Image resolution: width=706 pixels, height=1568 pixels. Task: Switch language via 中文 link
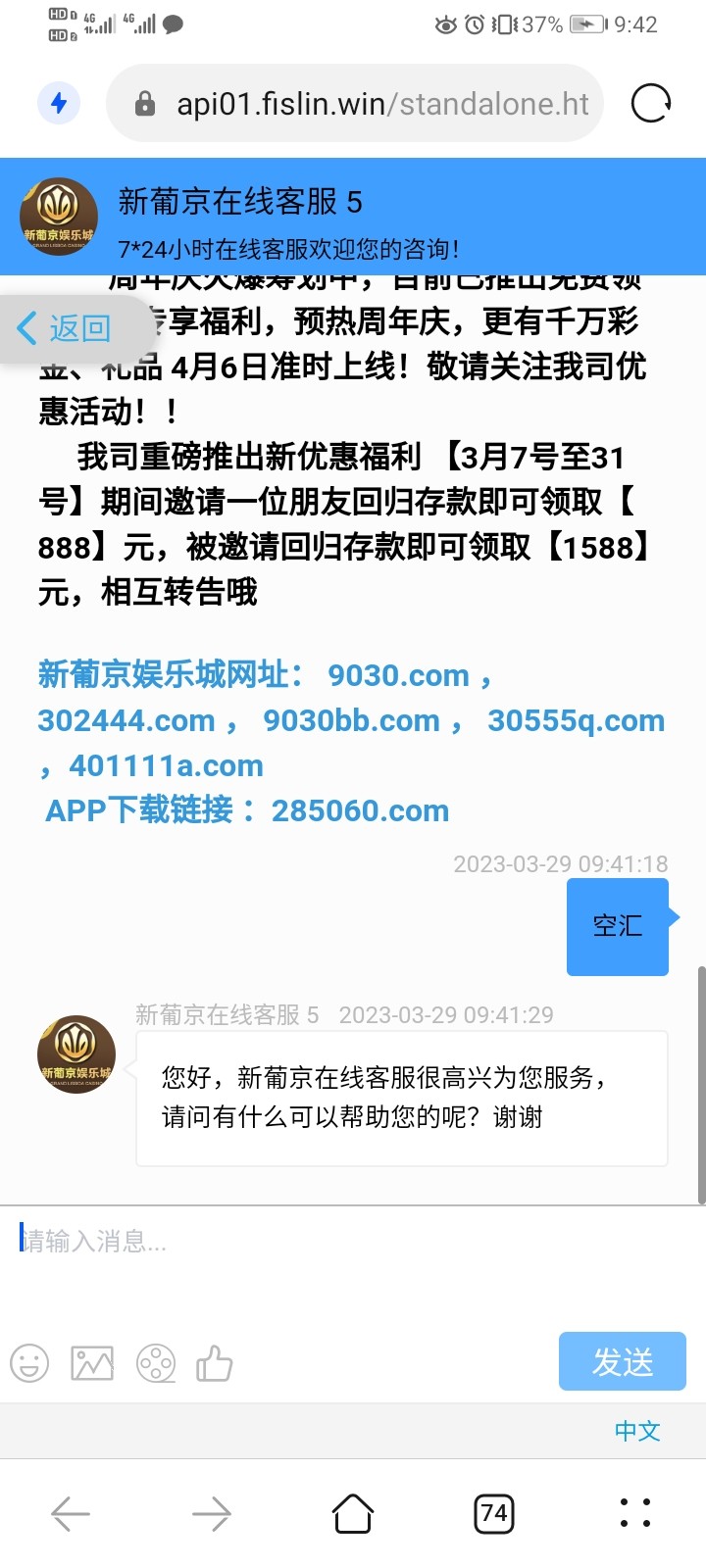point(637,1431)
